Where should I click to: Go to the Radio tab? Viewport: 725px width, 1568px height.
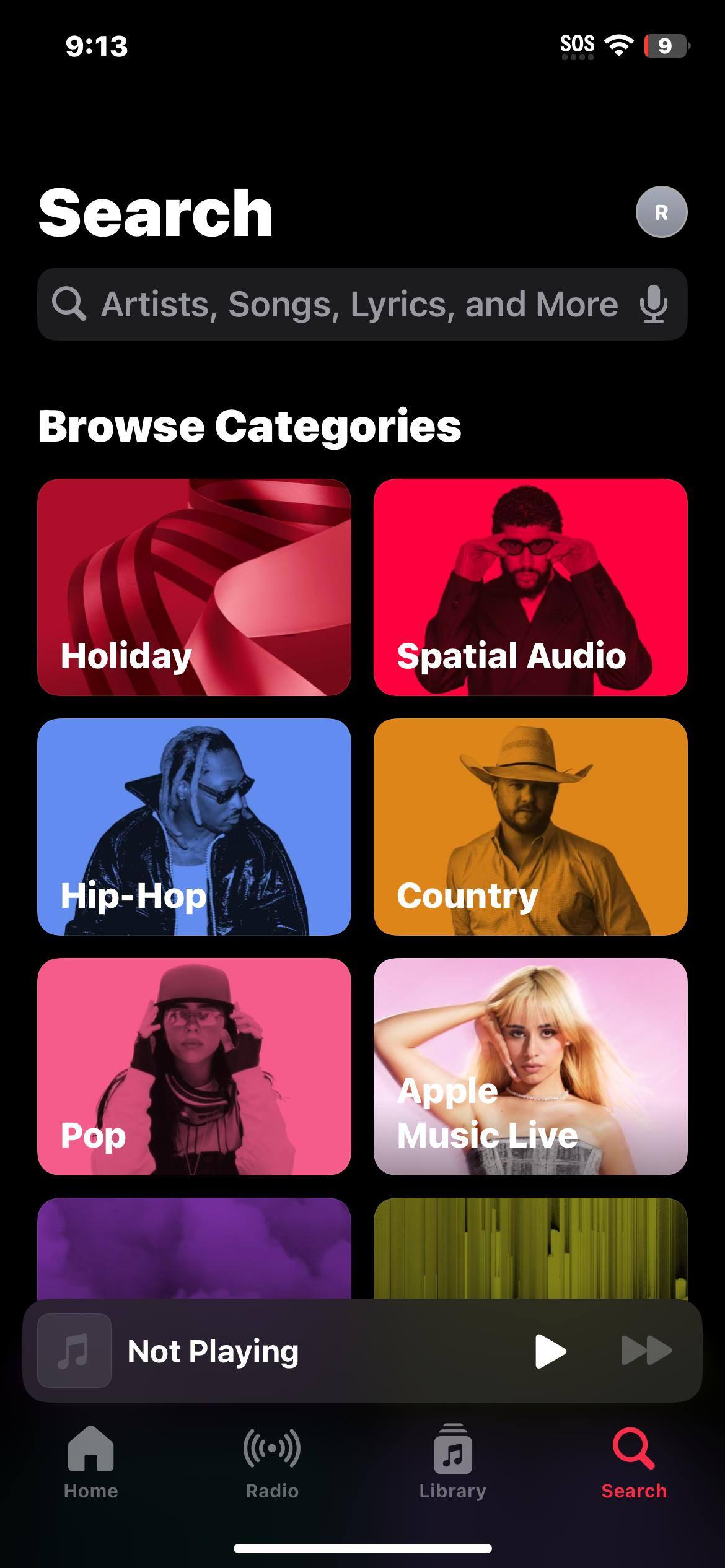272,1462
